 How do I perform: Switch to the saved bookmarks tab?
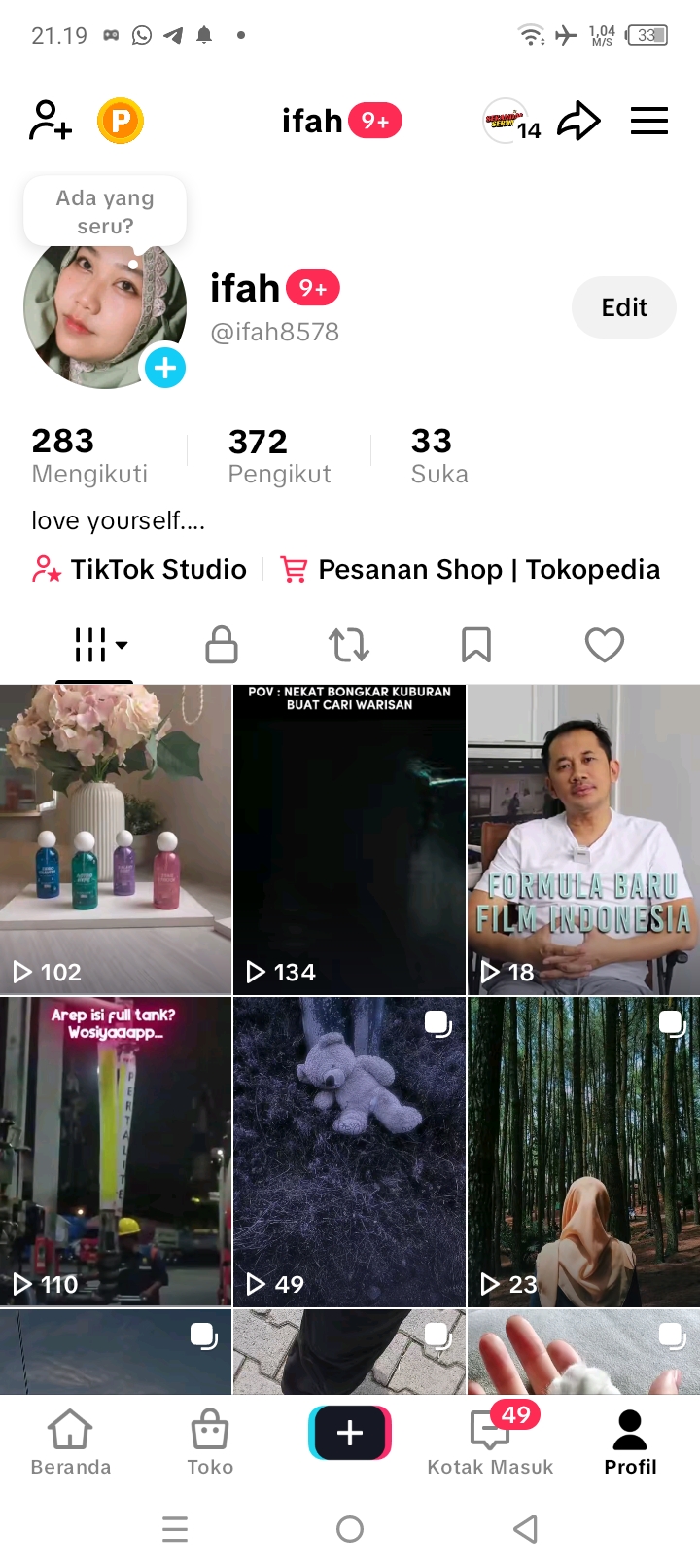point(476,645)
